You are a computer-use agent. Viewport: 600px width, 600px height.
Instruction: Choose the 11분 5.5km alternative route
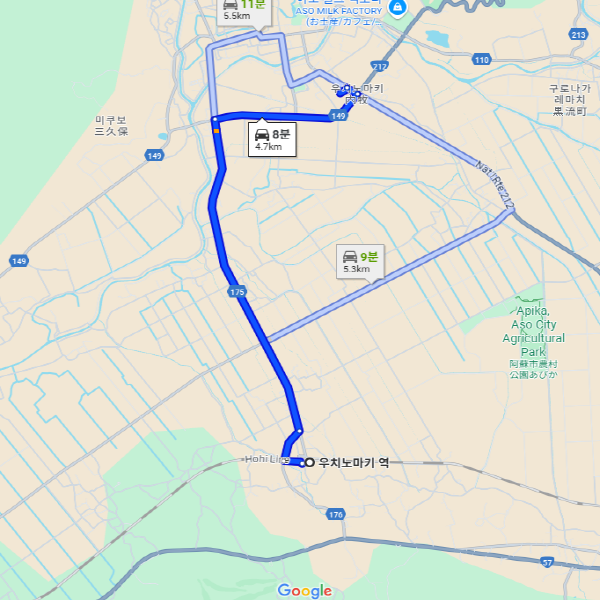[x=237, y=10]
